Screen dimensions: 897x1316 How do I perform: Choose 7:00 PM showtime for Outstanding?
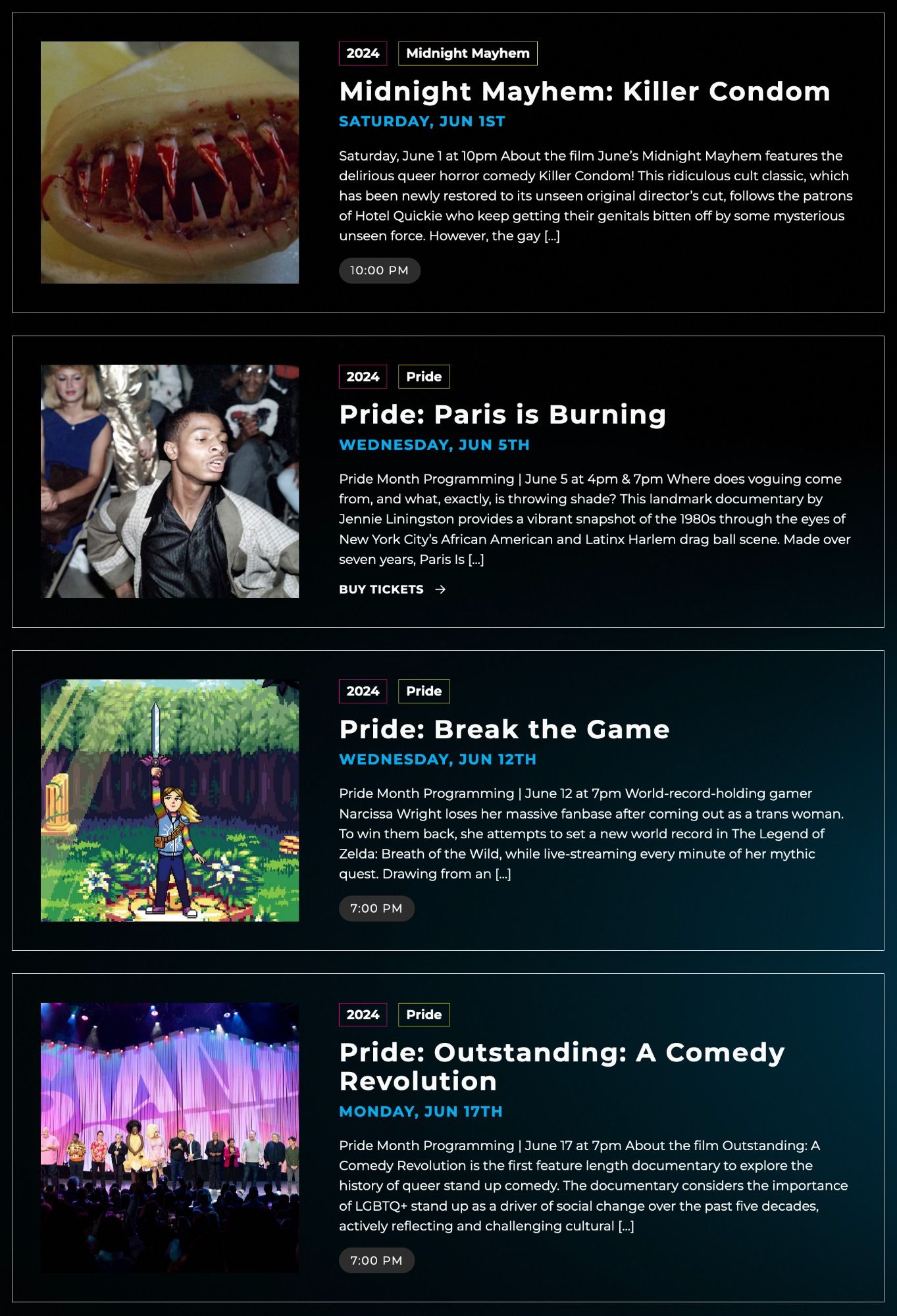376,1261
